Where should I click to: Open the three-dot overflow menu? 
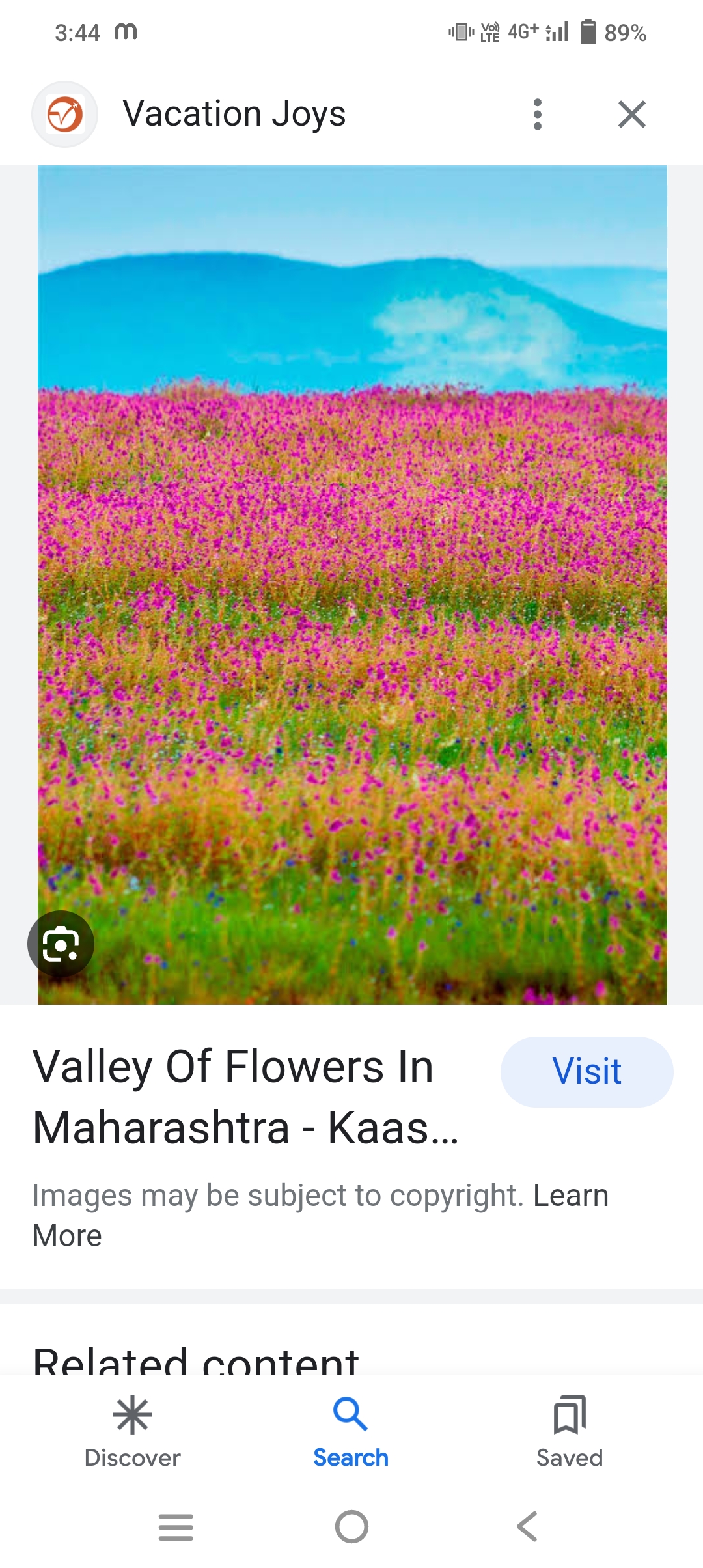[537, 115]
